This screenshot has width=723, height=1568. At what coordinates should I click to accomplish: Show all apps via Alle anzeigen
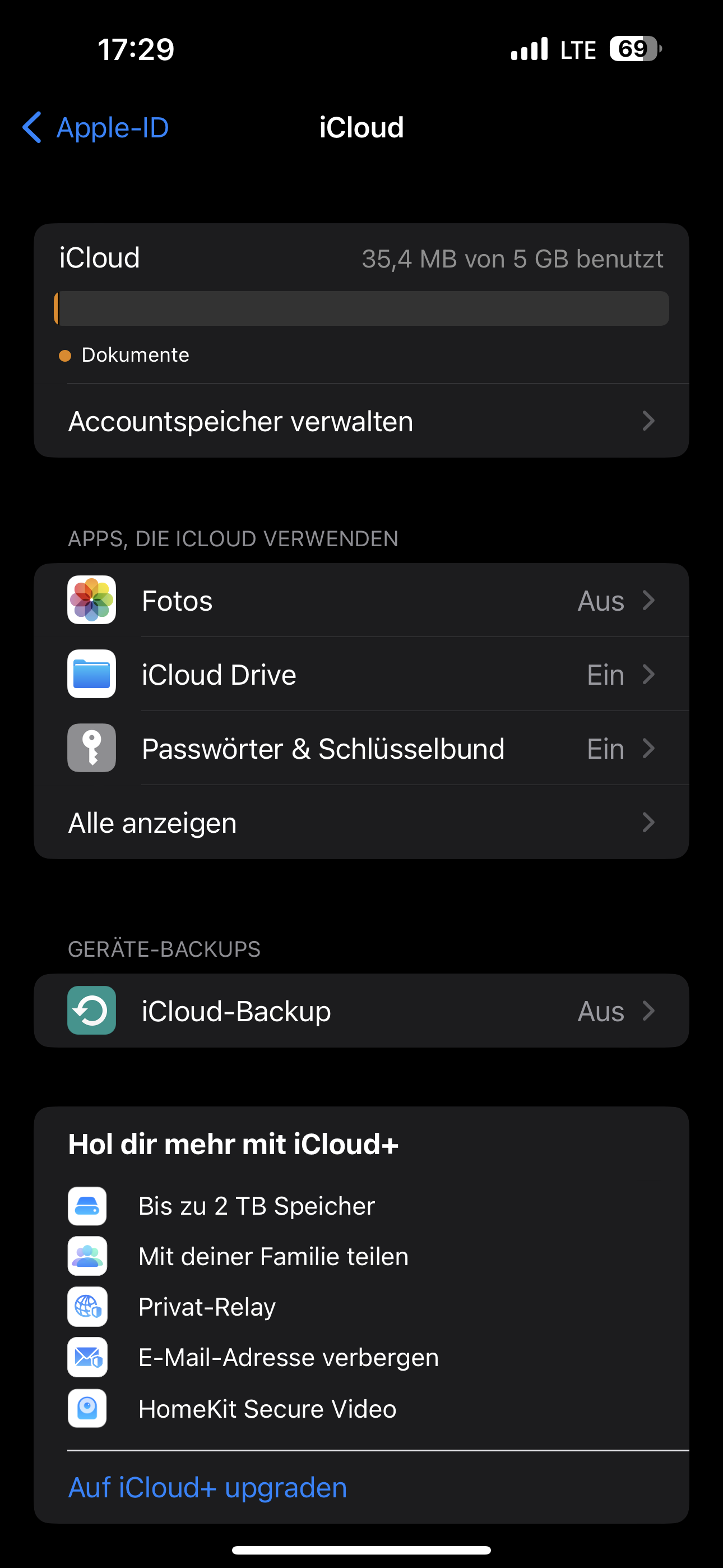pos(361,823)
